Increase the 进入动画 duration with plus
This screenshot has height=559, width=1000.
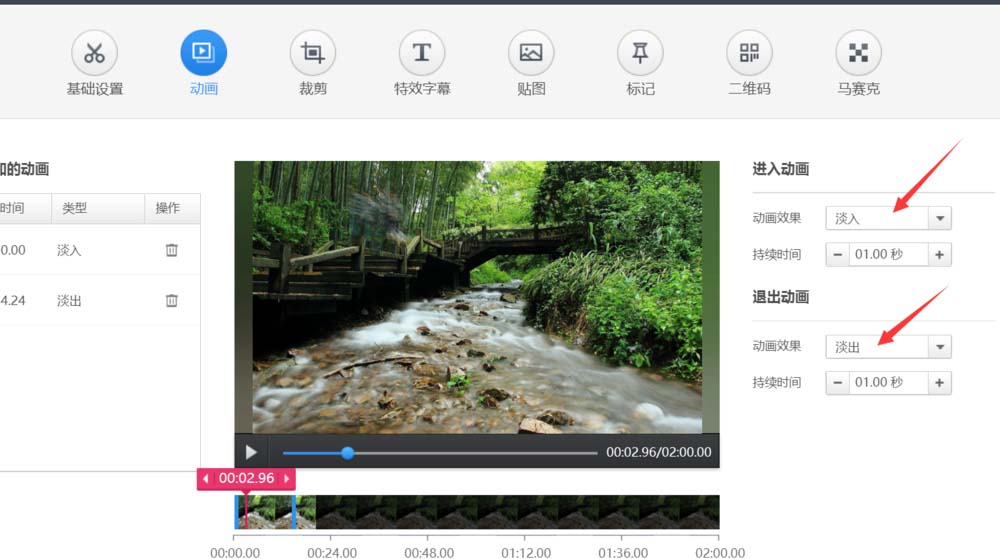click(x=939, y=255)
